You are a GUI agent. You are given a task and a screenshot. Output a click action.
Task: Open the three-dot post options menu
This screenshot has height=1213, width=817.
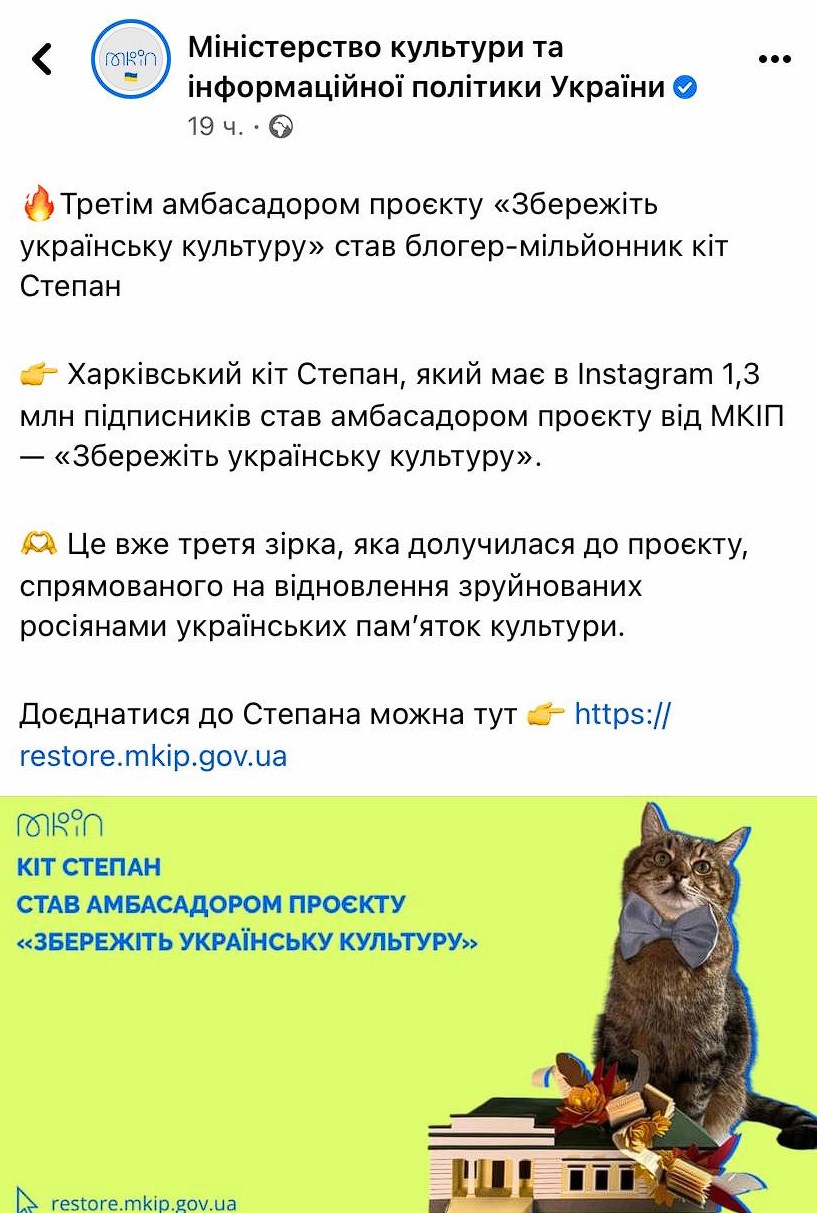(x=775, y=60)
